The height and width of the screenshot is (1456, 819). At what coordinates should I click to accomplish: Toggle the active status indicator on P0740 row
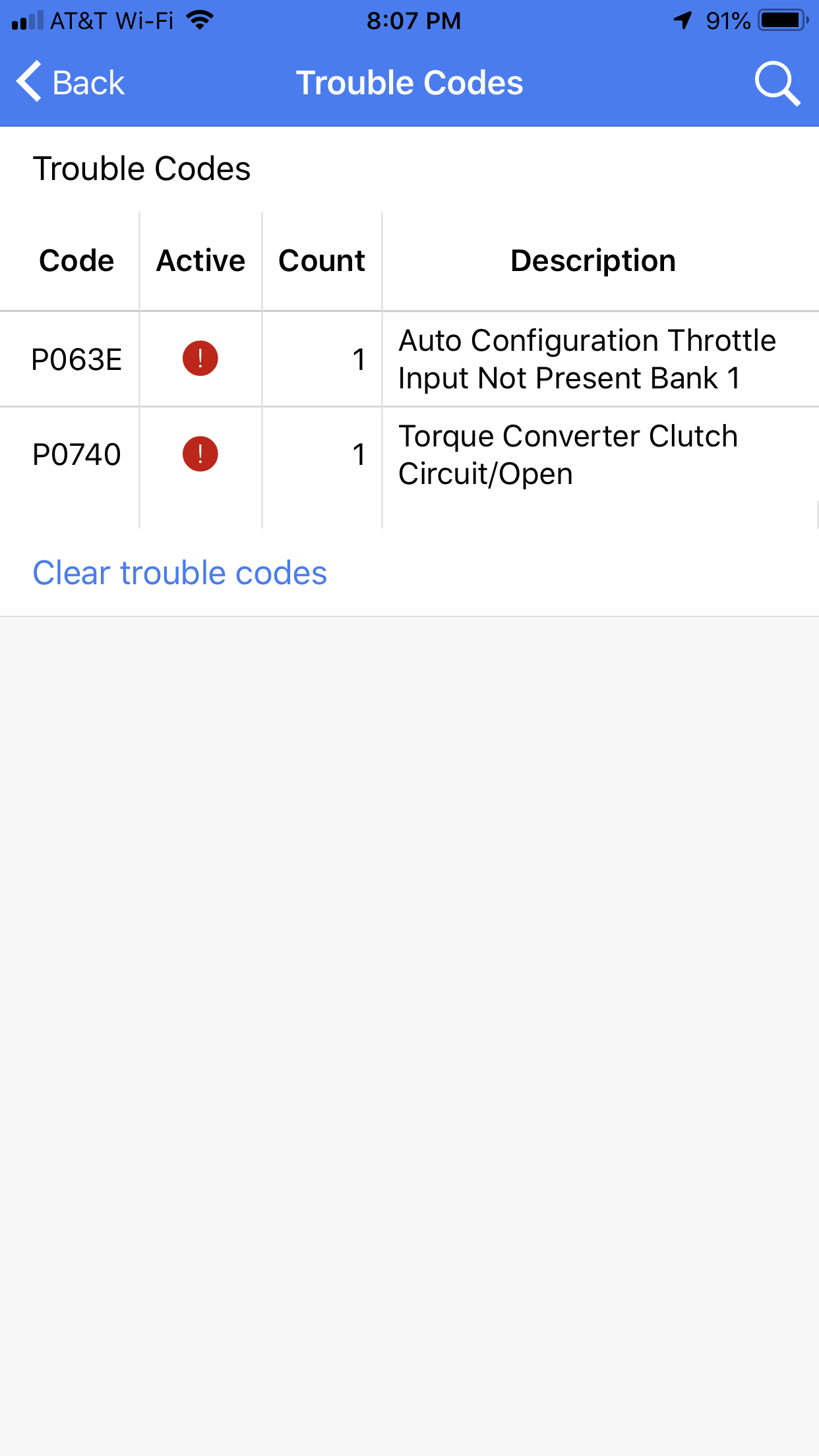200,454
